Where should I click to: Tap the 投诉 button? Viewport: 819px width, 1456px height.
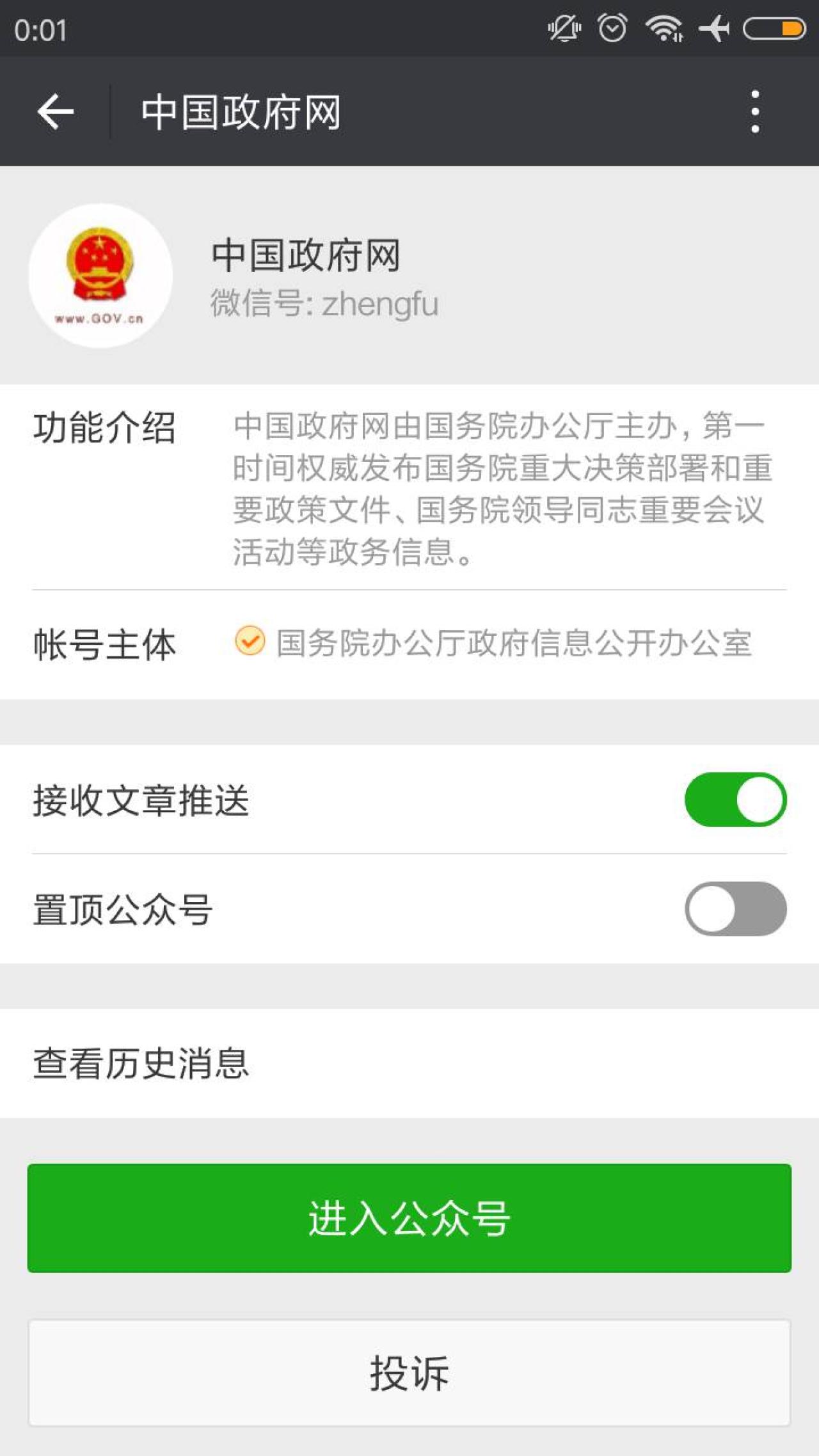[409, 1373]
